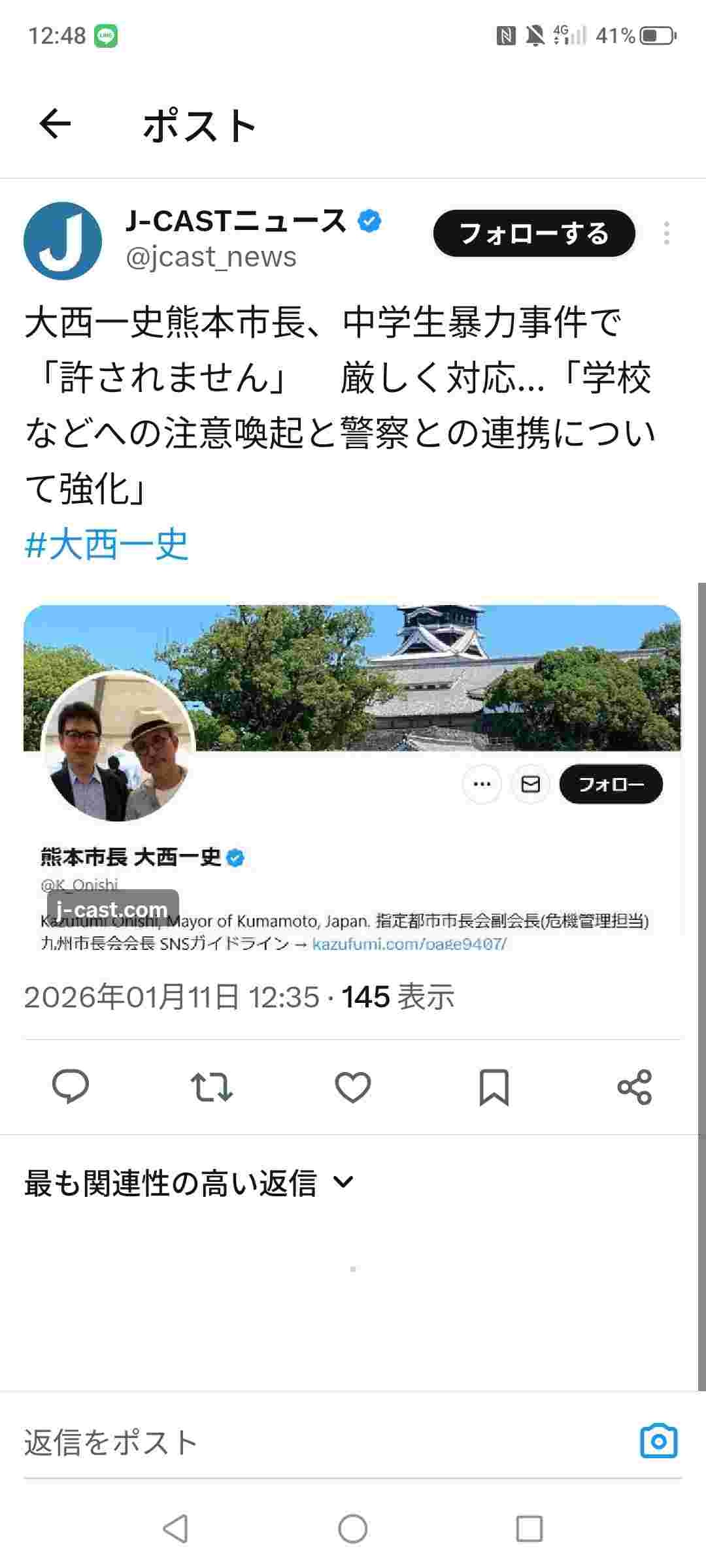Tap the system home button

tap(352, 1529)
